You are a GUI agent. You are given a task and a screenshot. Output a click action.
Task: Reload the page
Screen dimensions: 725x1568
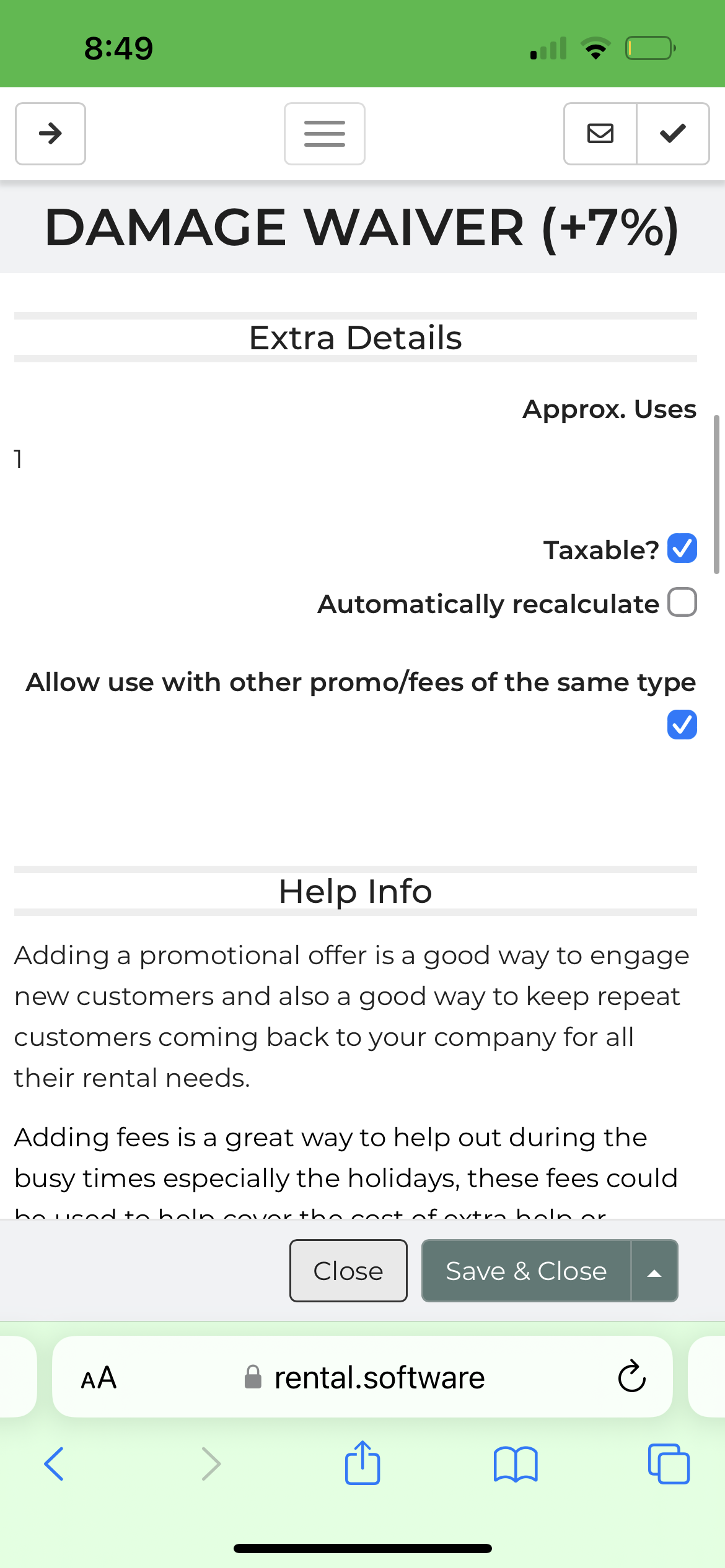[631, 1377]
